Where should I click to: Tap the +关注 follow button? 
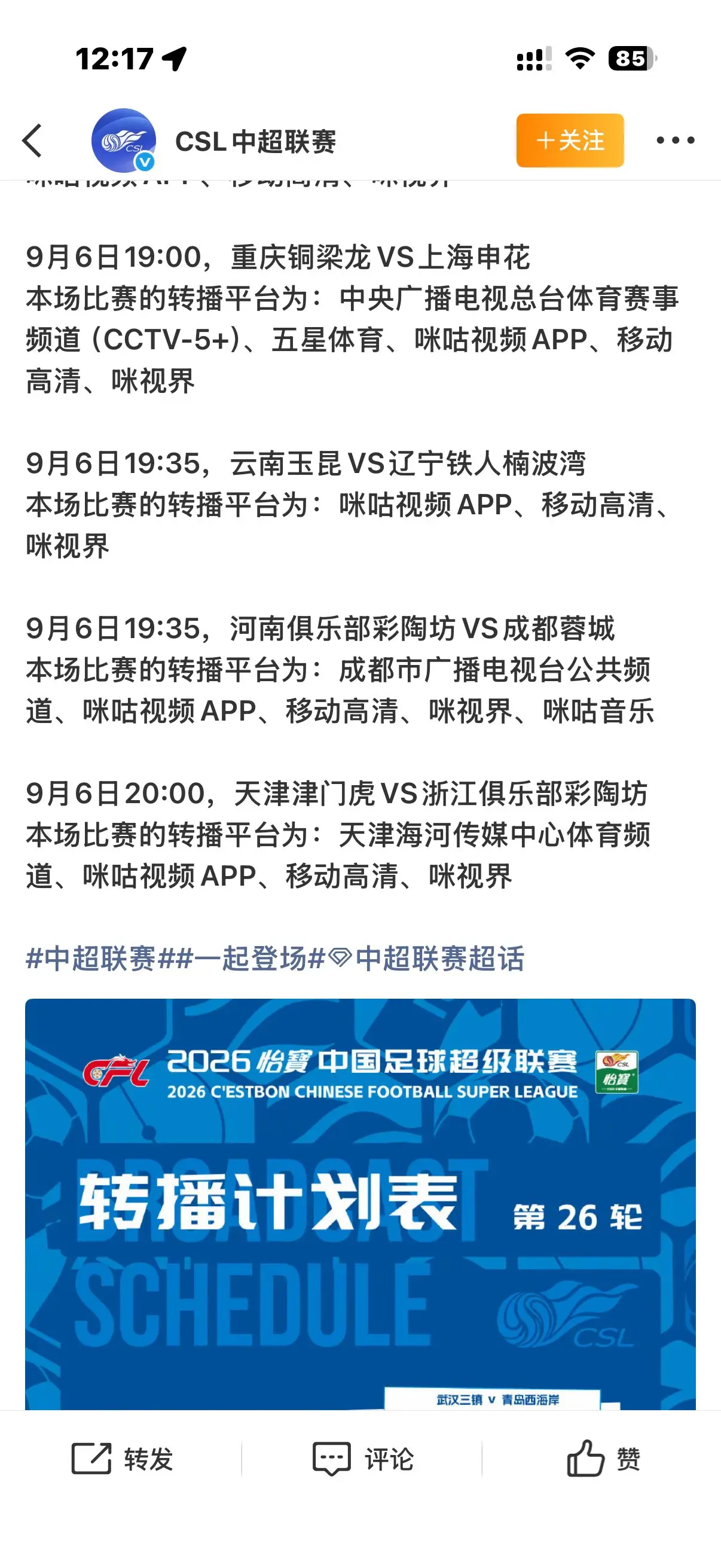coord(570,141)
